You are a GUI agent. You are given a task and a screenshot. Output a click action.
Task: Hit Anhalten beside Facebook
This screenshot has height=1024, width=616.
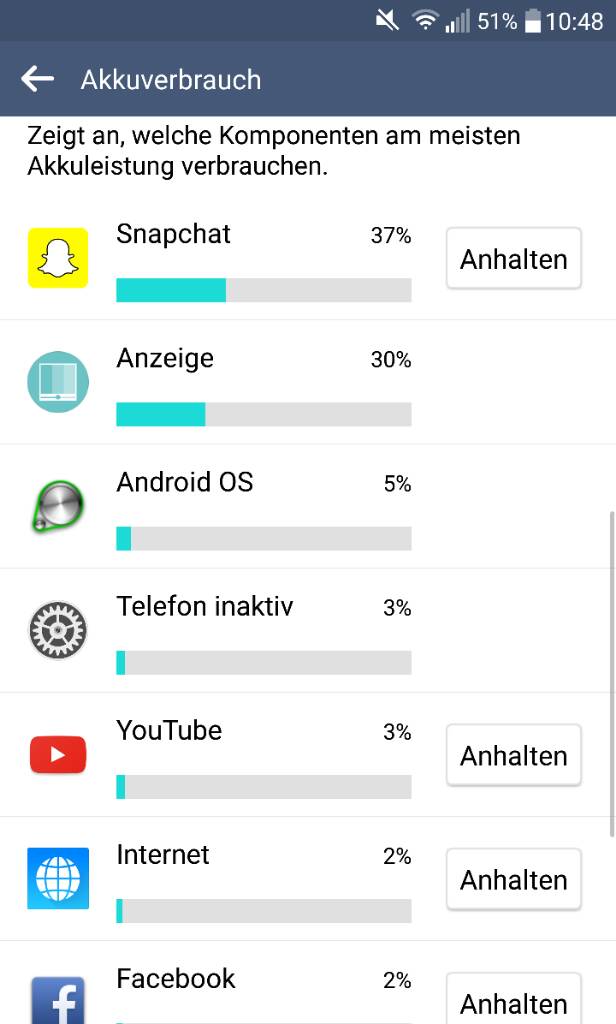click(513, 999)
